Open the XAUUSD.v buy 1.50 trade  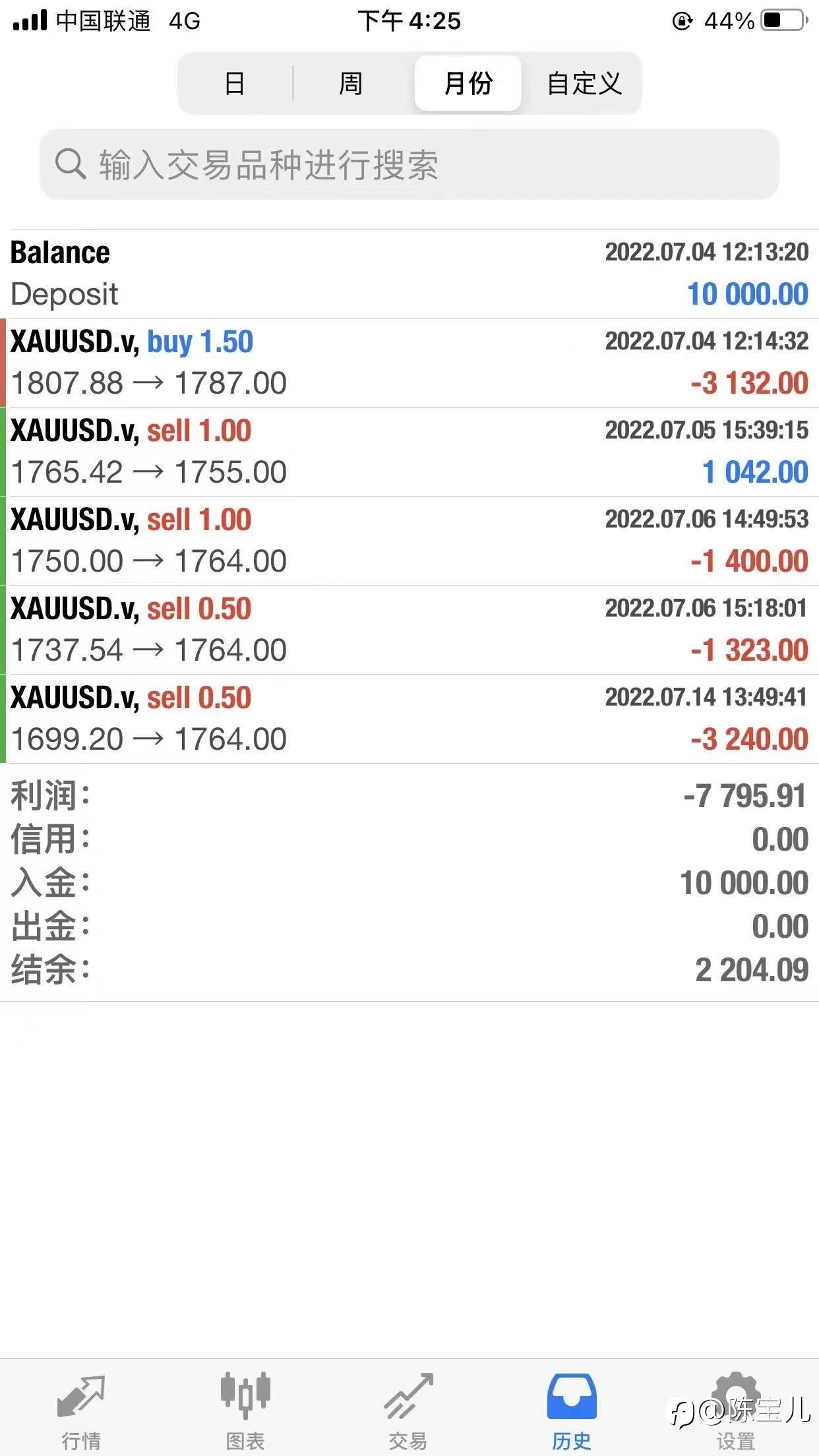pos(409,363)
